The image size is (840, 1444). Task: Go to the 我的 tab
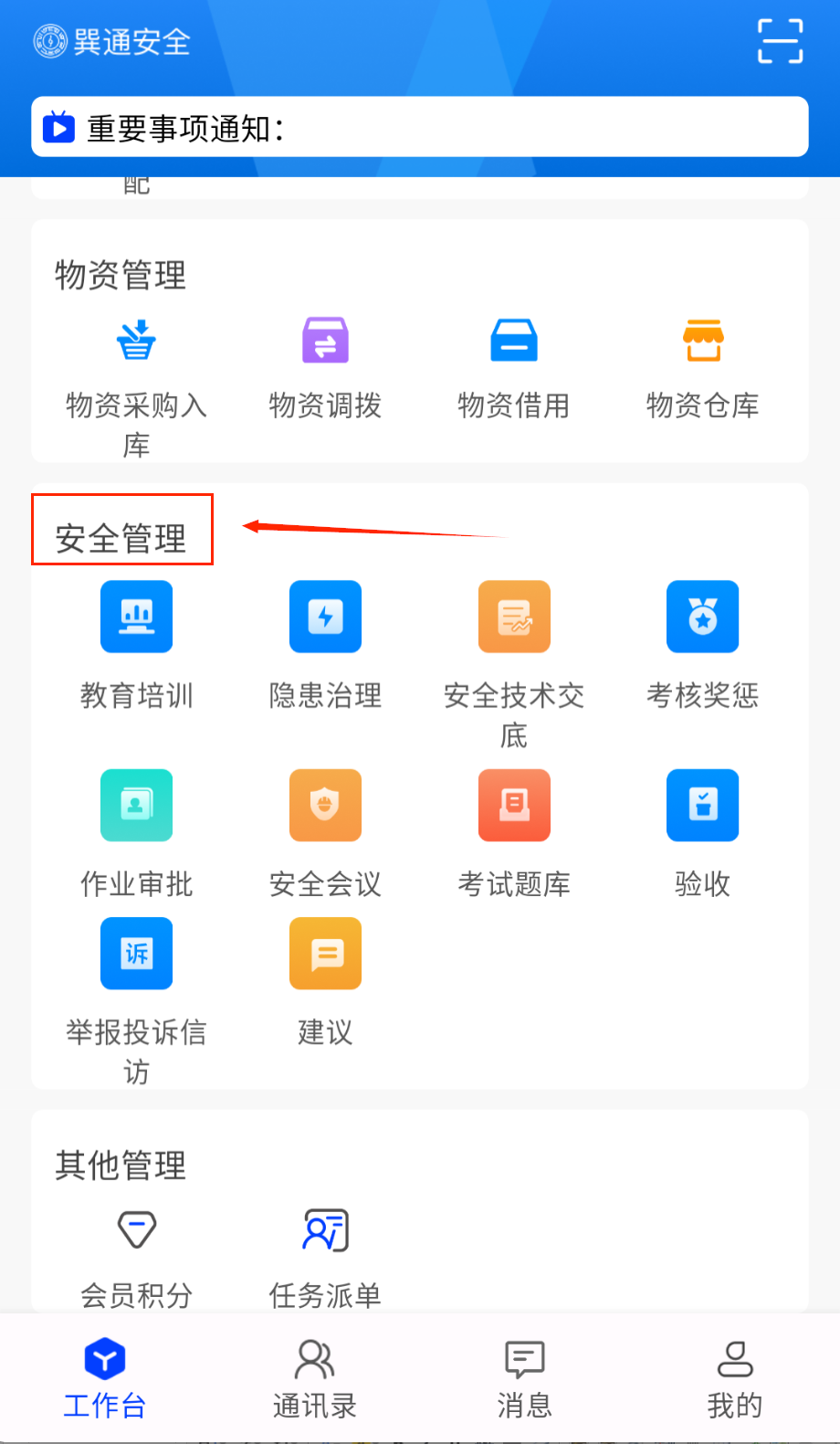tap(734, 1379)
